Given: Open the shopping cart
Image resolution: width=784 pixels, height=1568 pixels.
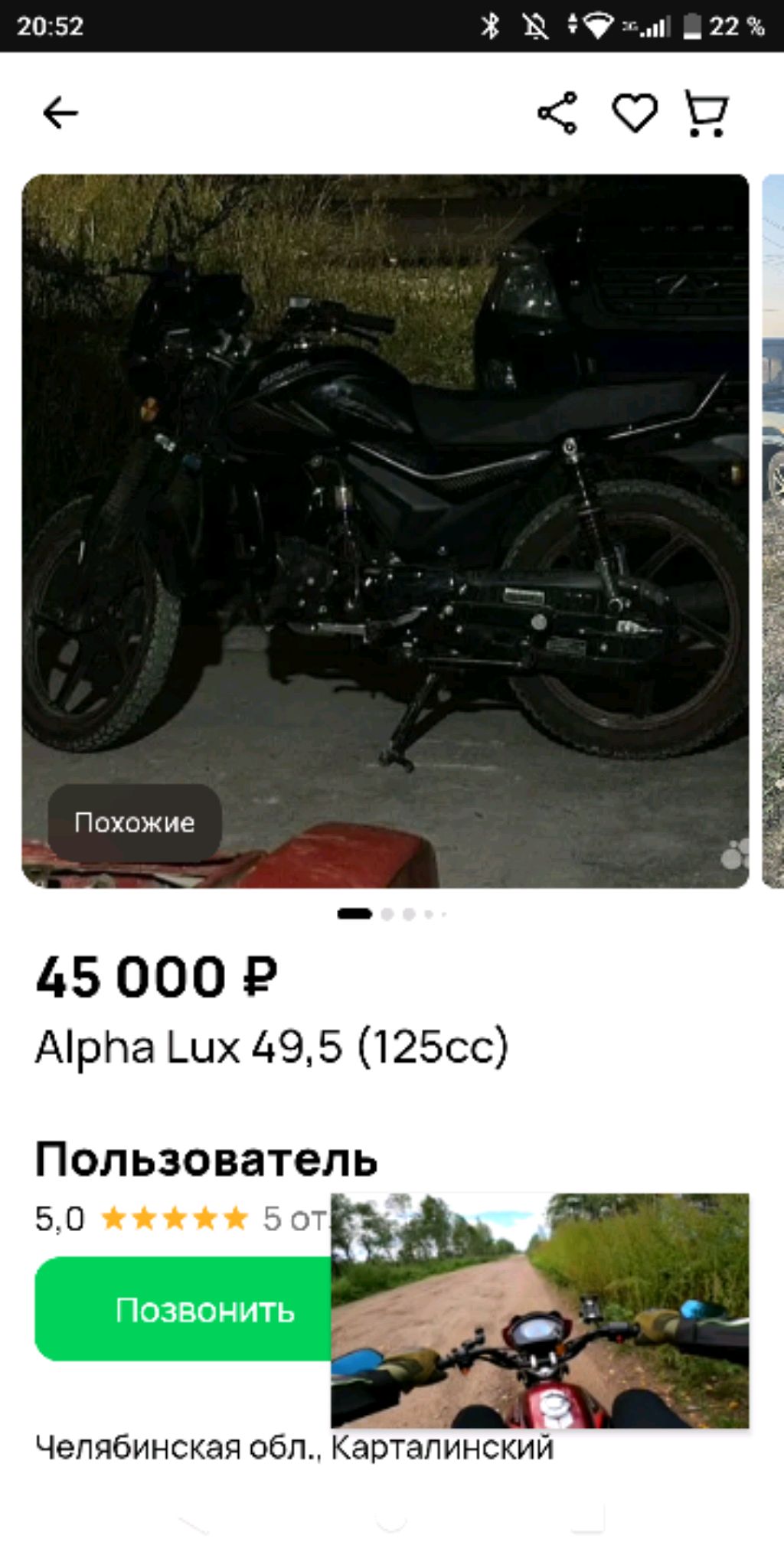Looking at the screenshot, I should pos(706,113).
